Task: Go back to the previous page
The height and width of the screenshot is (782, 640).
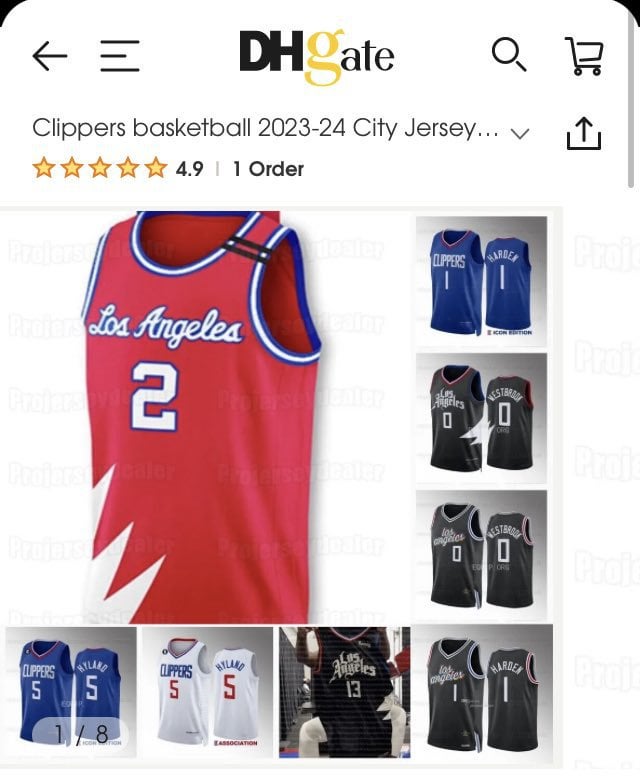Action: (x=49, y=56)
